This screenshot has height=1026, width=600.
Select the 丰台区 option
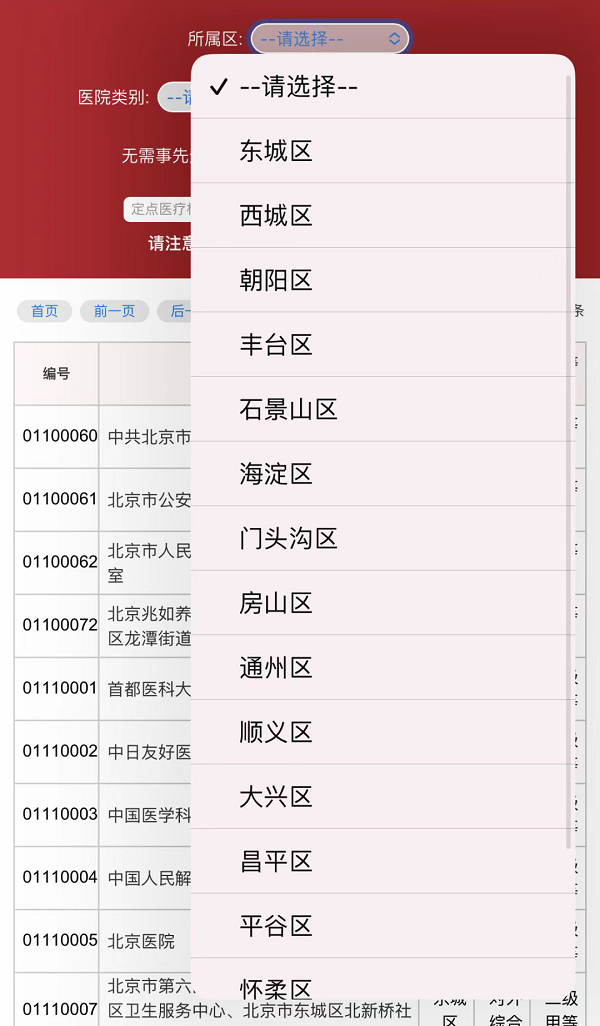(x=383, y=345)
